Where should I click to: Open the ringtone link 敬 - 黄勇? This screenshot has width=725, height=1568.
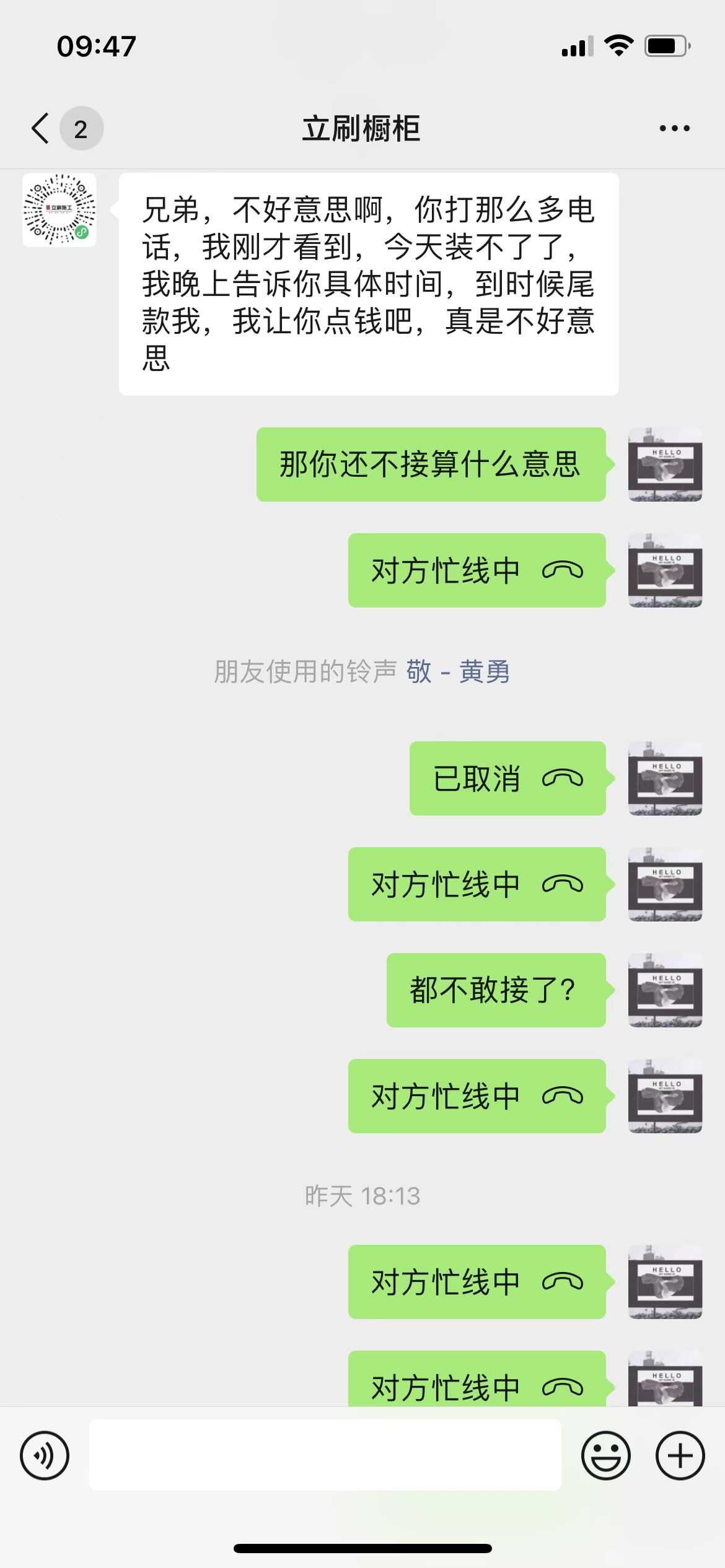pyautogui.click(x=457, y=672)
